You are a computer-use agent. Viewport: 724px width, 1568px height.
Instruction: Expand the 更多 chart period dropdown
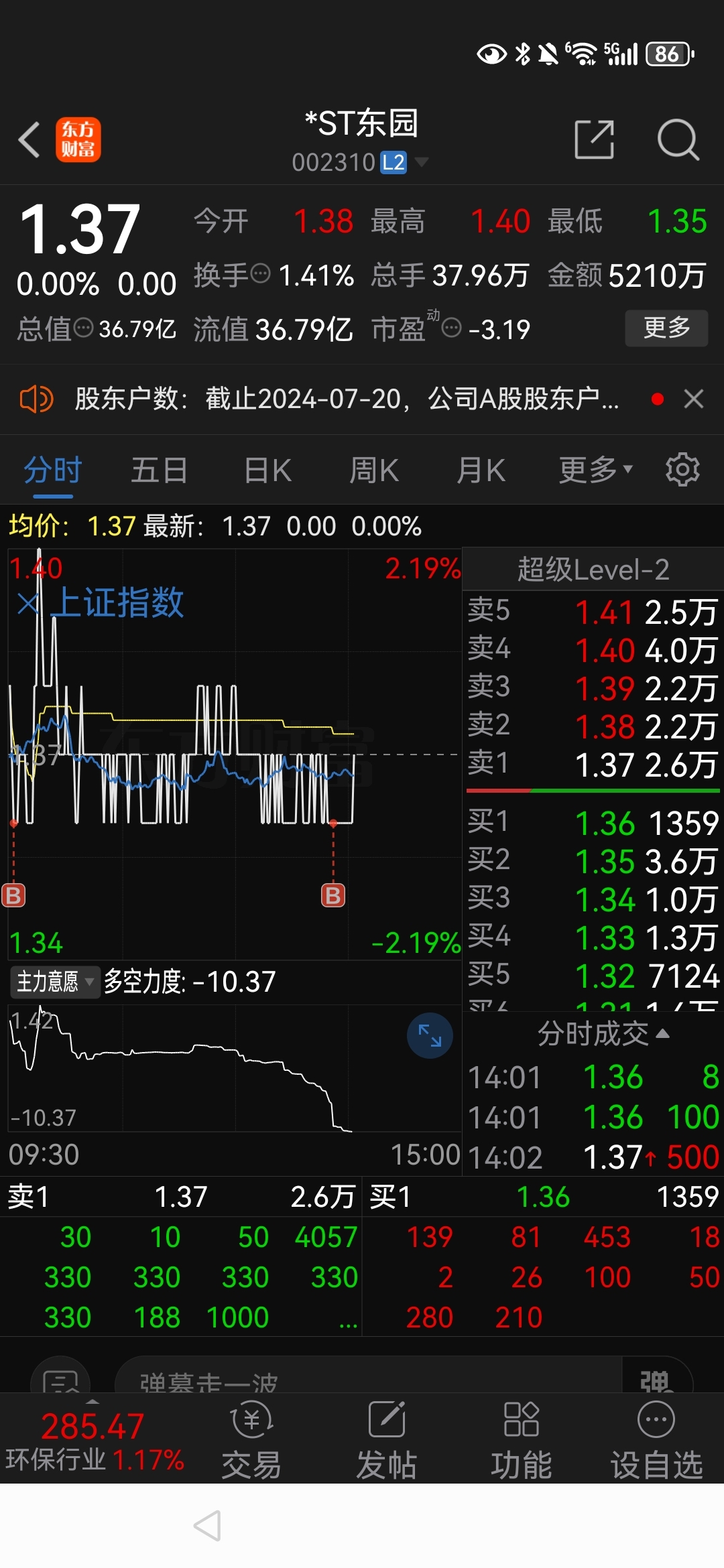click(x=595, y=470)
